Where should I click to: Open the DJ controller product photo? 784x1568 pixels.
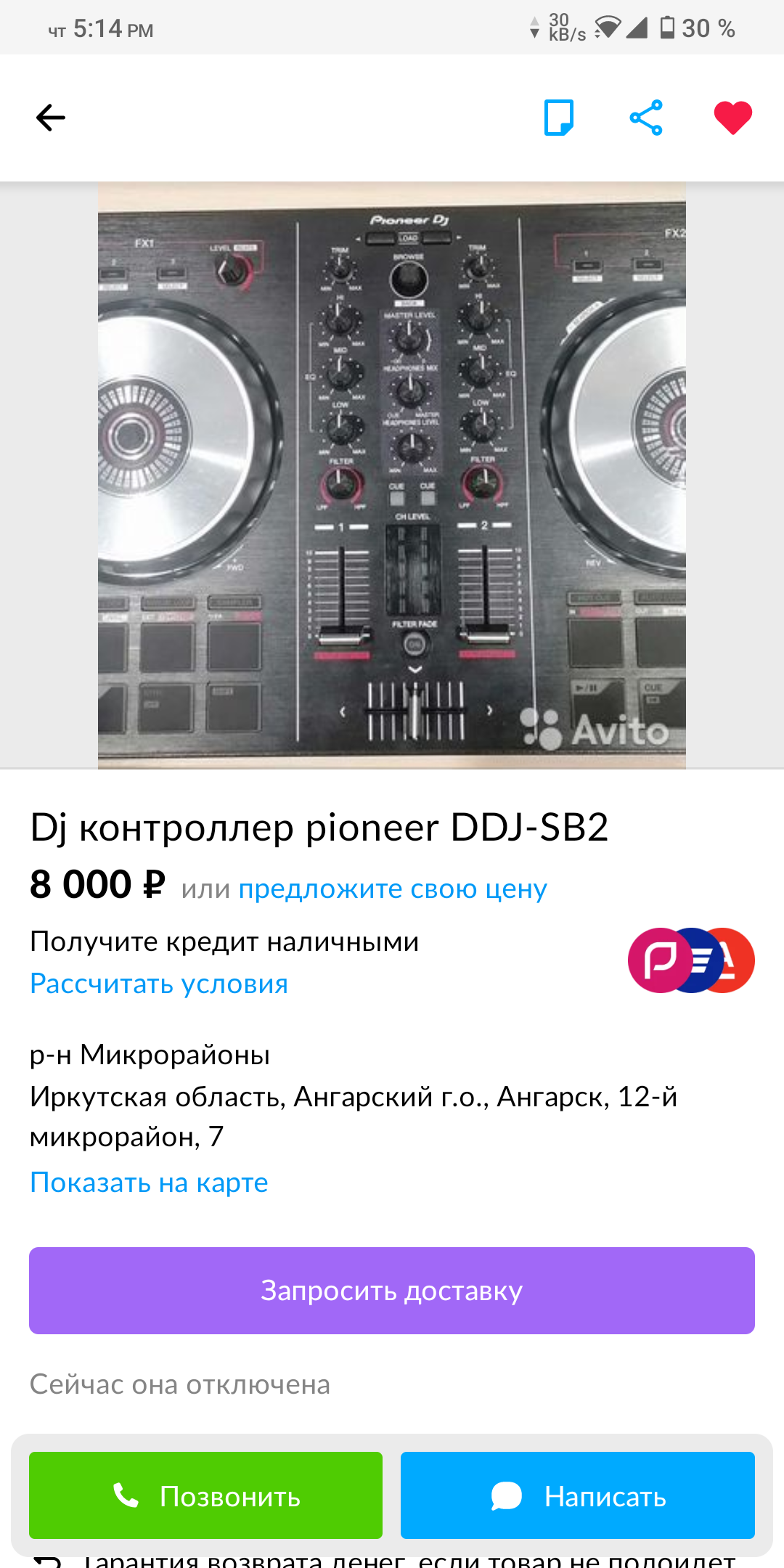tap(392, 475)
